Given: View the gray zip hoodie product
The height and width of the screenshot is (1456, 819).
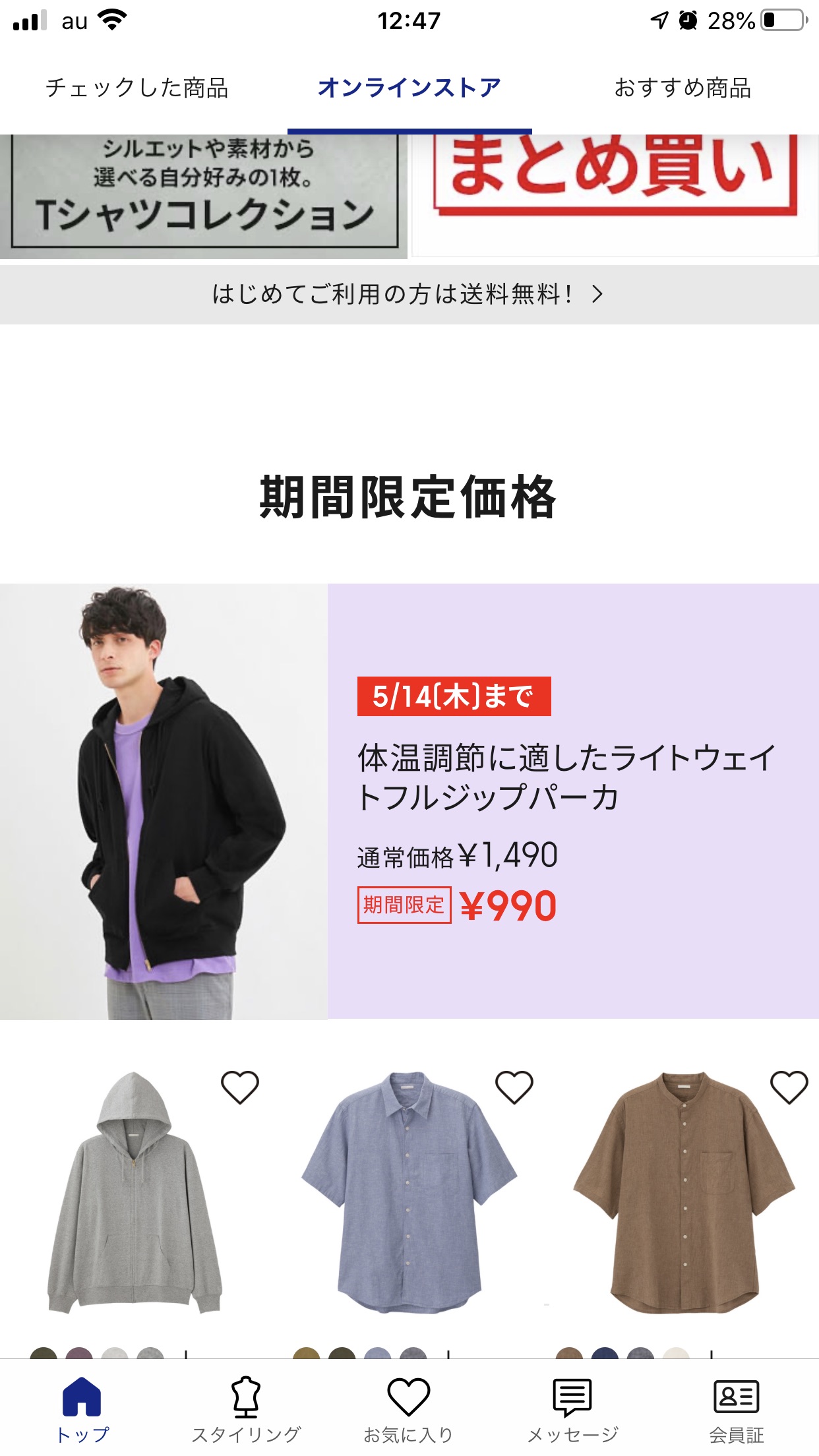Looking at the screenshot, I should click(135, 1193).
